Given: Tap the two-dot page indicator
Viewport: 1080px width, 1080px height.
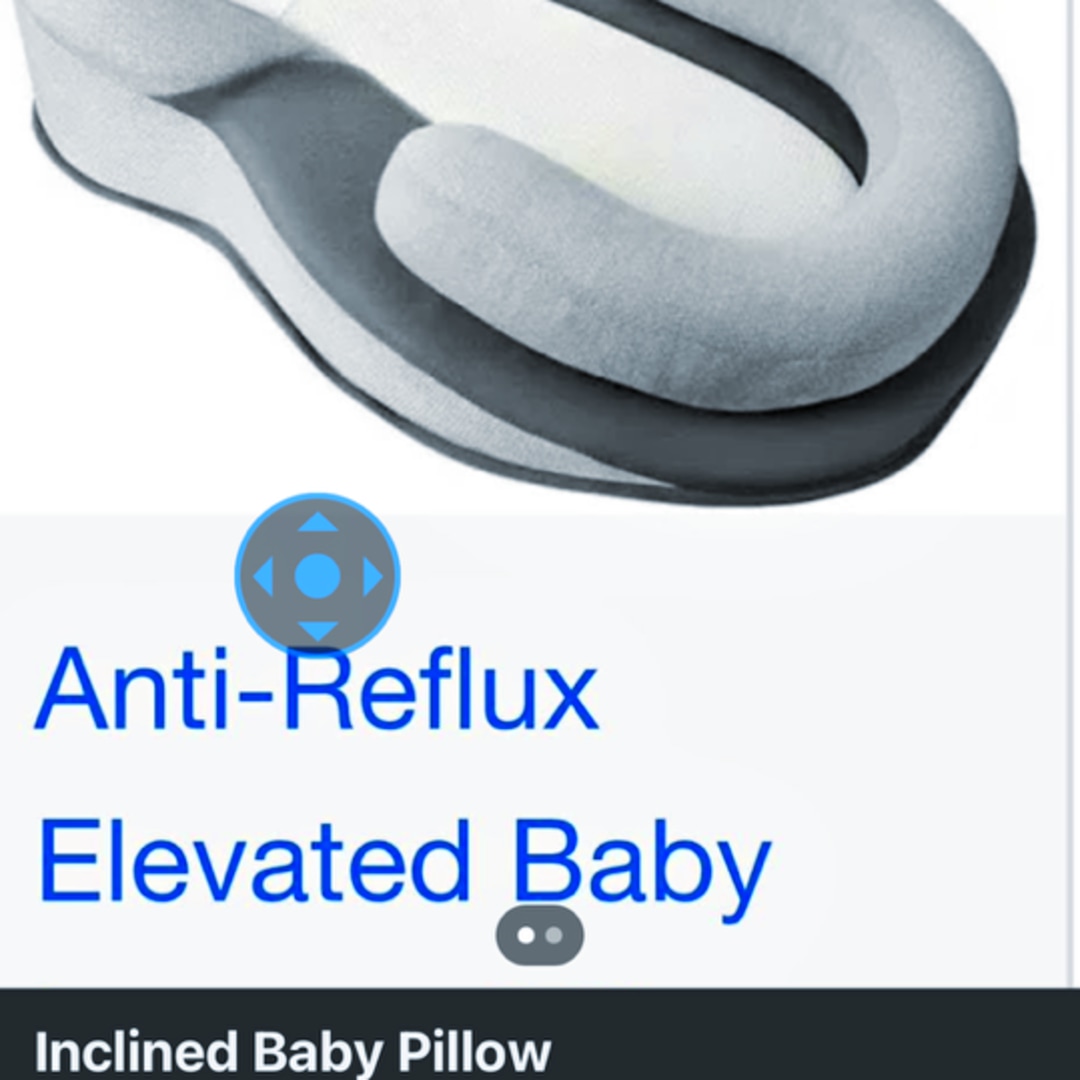Looking at the screenshot, I should (x=540, y=936).
